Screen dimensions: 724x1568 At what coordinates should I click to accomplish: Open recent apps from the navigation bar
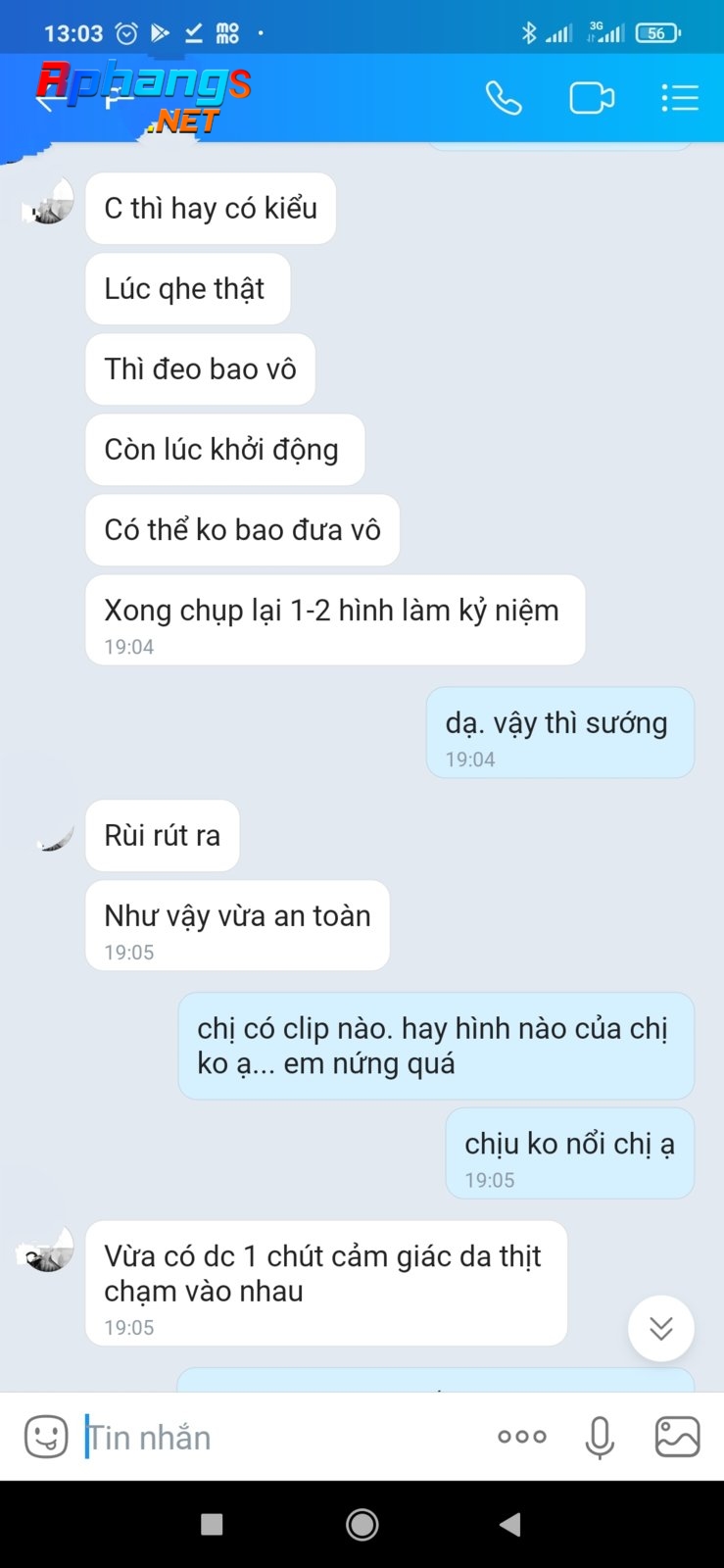click(212, 1524)
